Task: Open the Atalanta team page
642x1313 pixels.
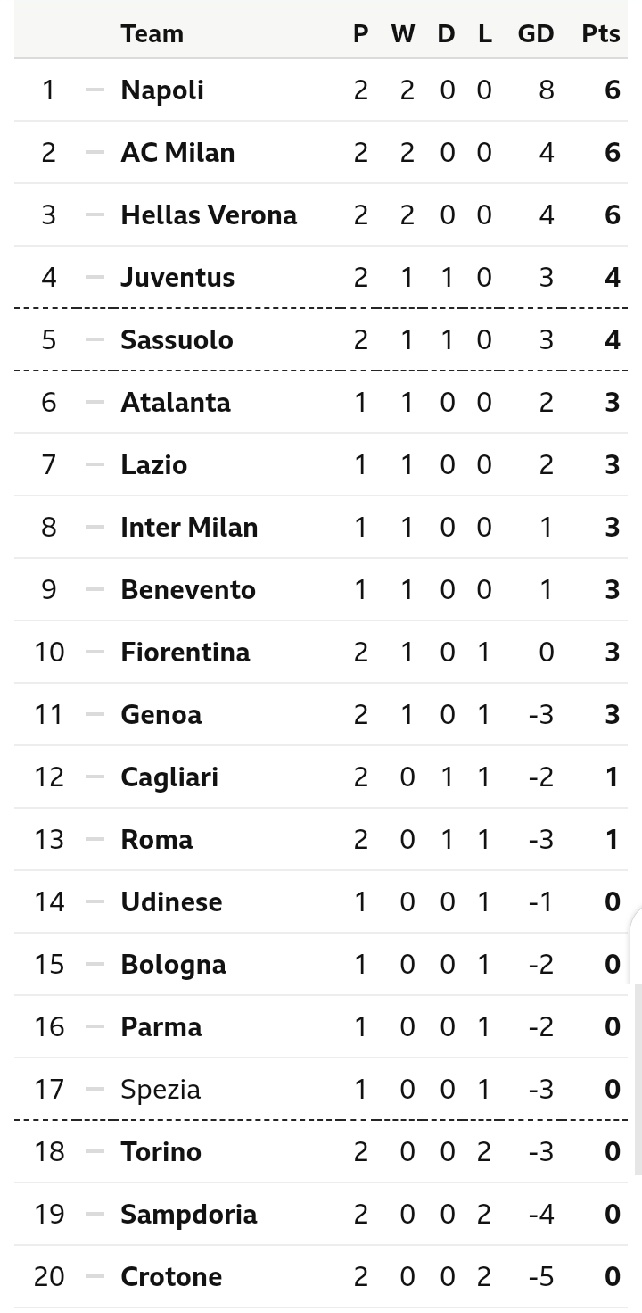Action: [175, 402]
